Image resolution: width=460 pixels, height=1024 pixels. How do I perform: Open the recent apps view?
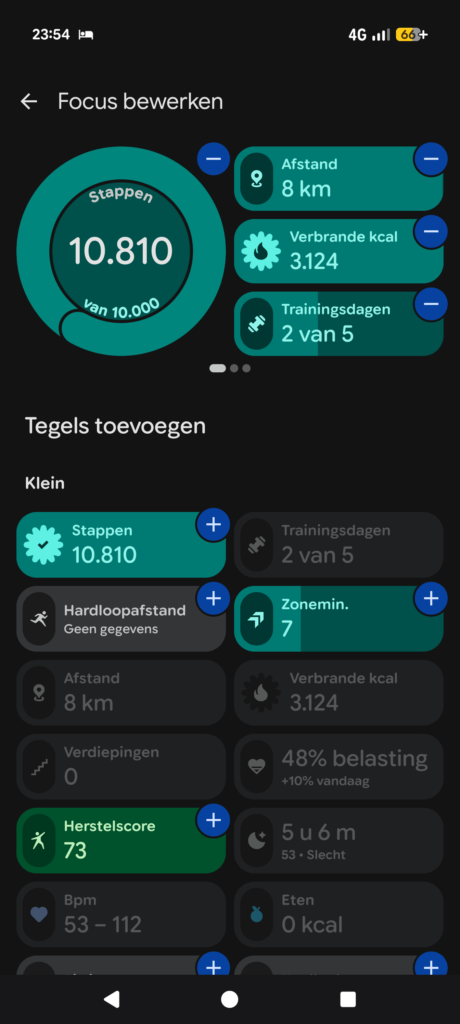[x=348, y=999]
